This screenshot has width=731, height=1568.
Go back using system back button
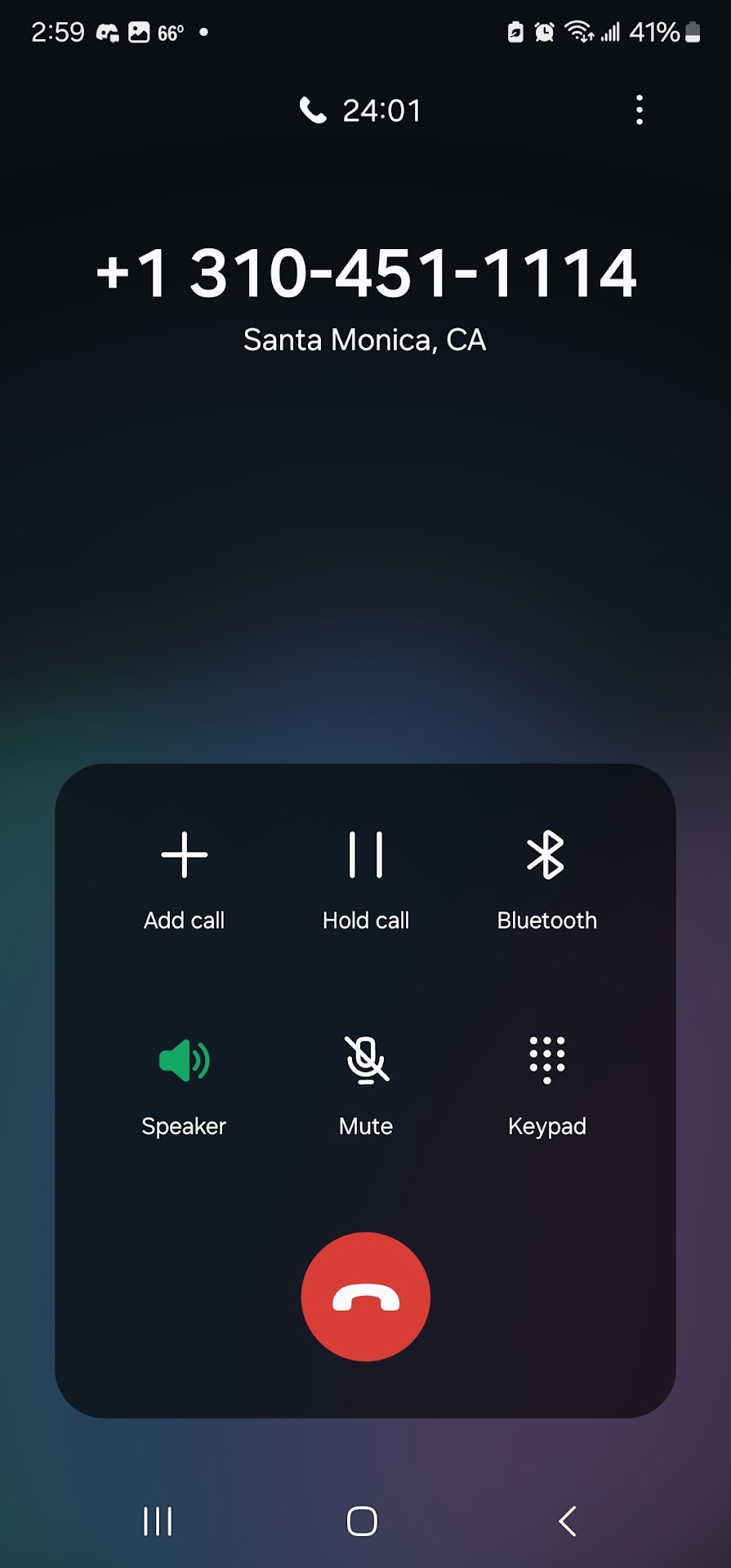pos(568,1521)
